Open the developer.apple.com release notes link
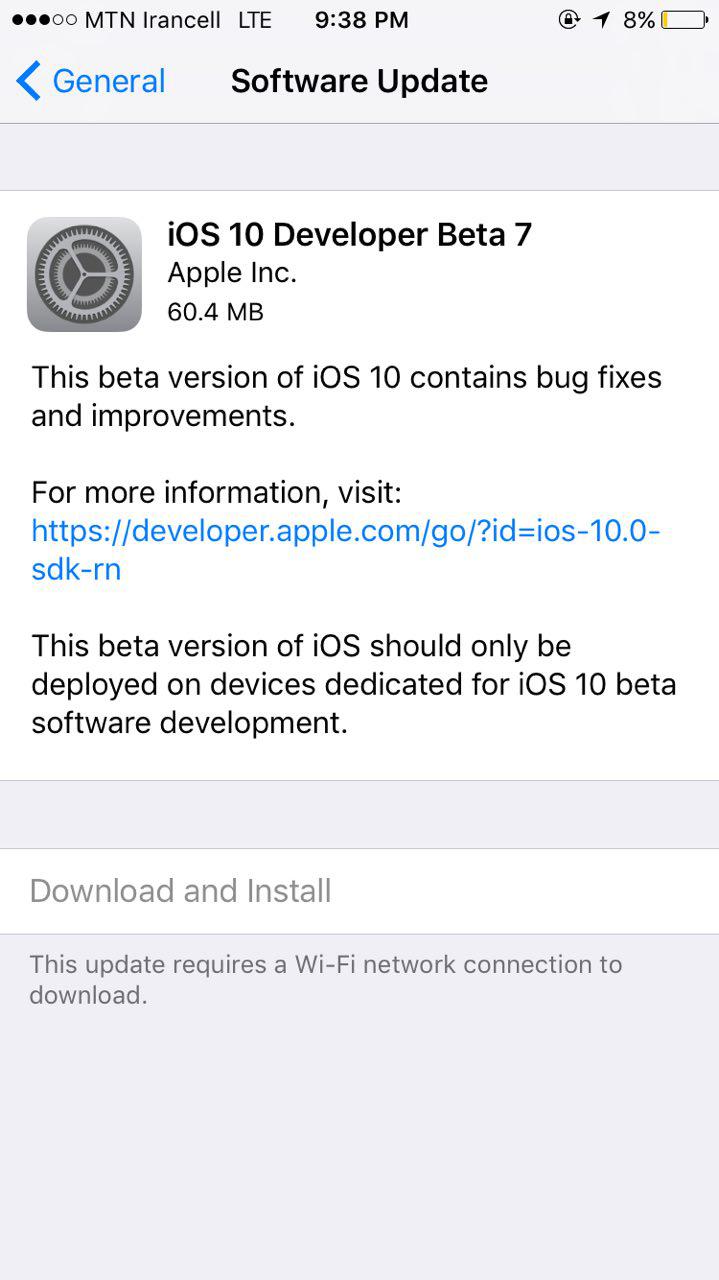This screenshot has height=1280, width=719. point(345,531)
